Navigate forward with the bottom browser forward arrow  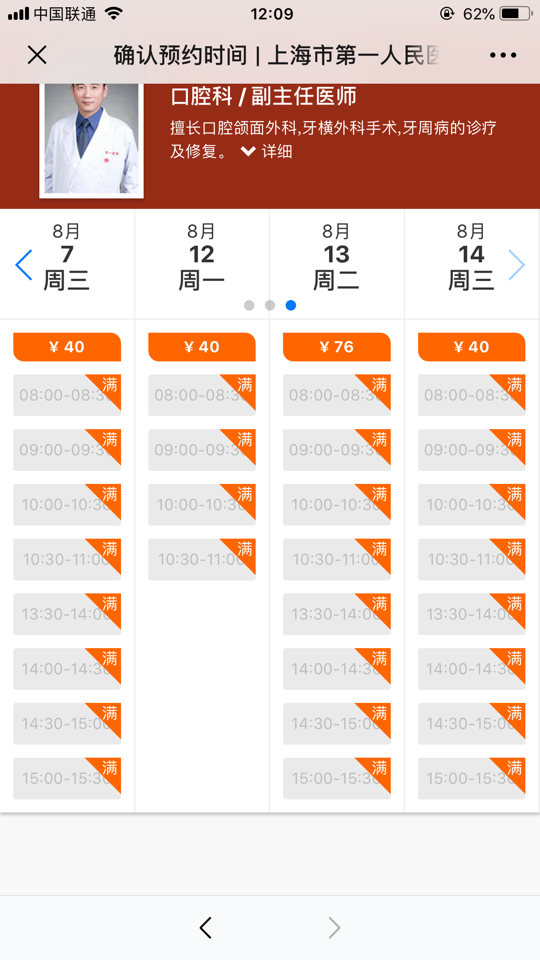coord(334,928)
